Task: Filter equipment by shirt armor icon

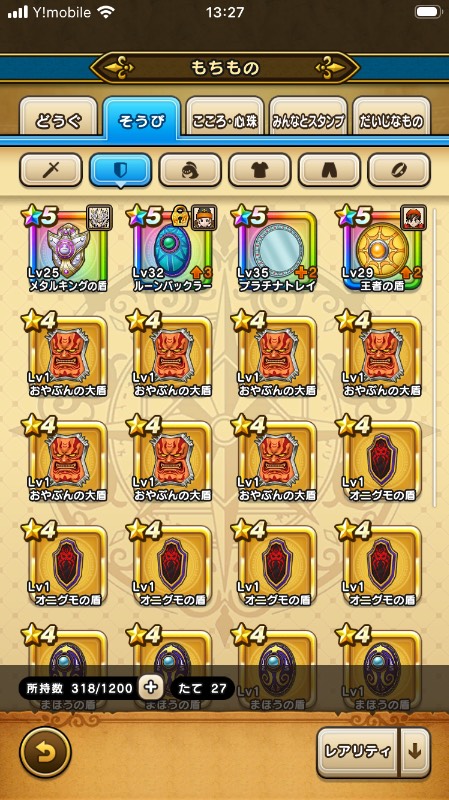Action: [260, 170]
